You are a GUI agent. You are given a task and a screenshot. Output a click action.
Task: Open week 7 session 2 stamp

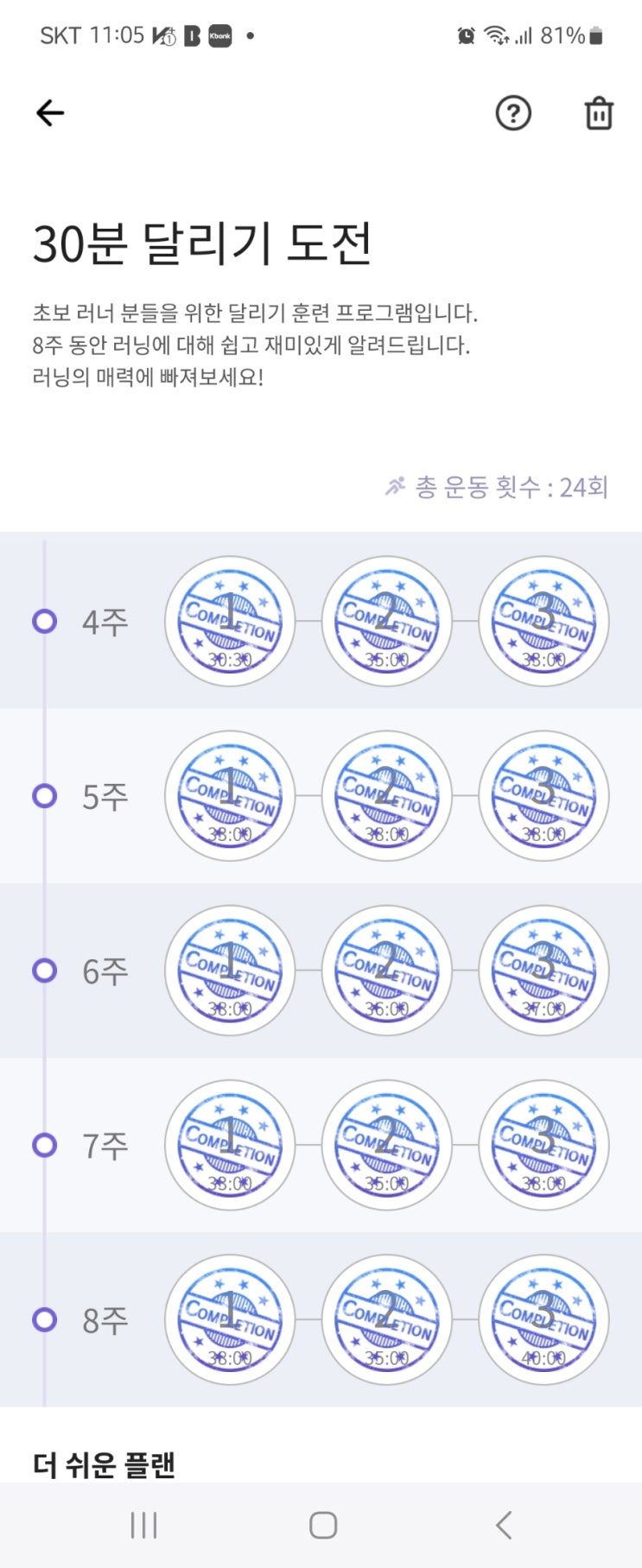click(387, 1145)
